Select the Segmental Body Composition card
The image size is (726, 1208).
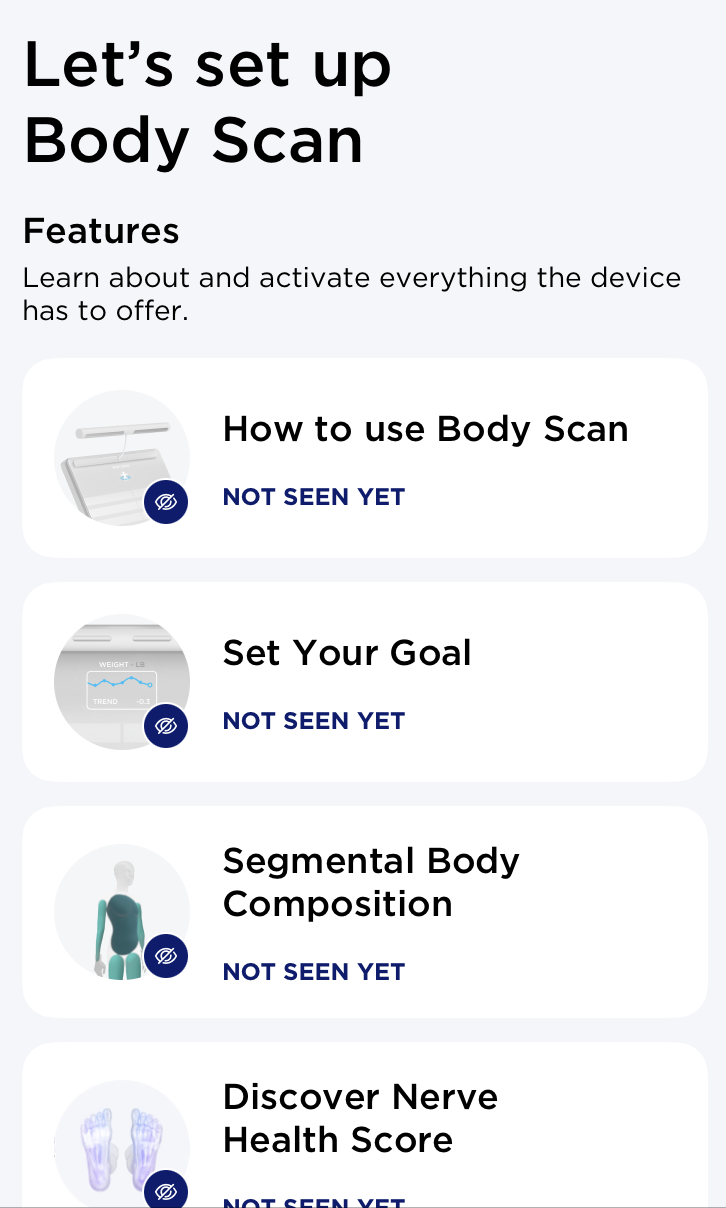click(x=364, y=912)
